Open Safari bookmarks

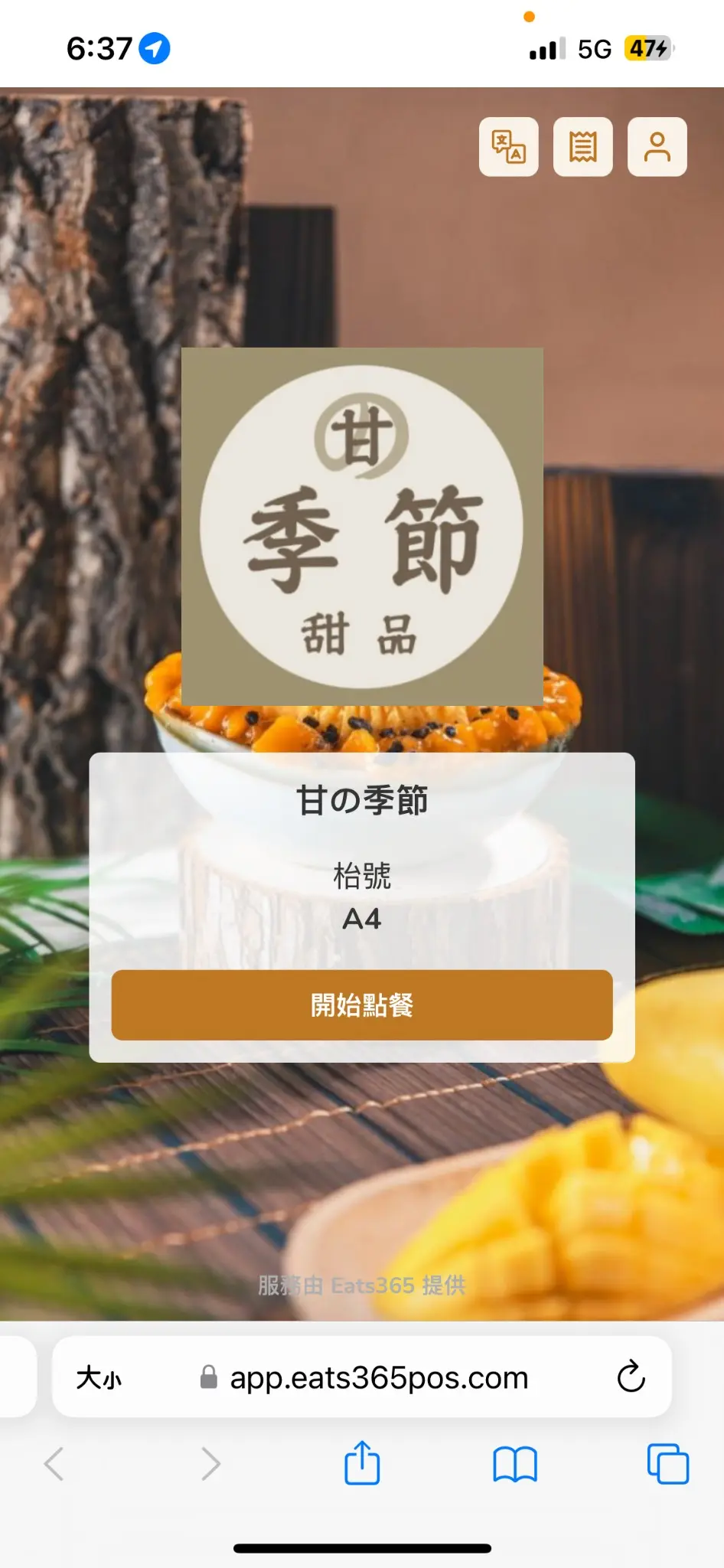pyautogui.click(x=515, y=1464)
